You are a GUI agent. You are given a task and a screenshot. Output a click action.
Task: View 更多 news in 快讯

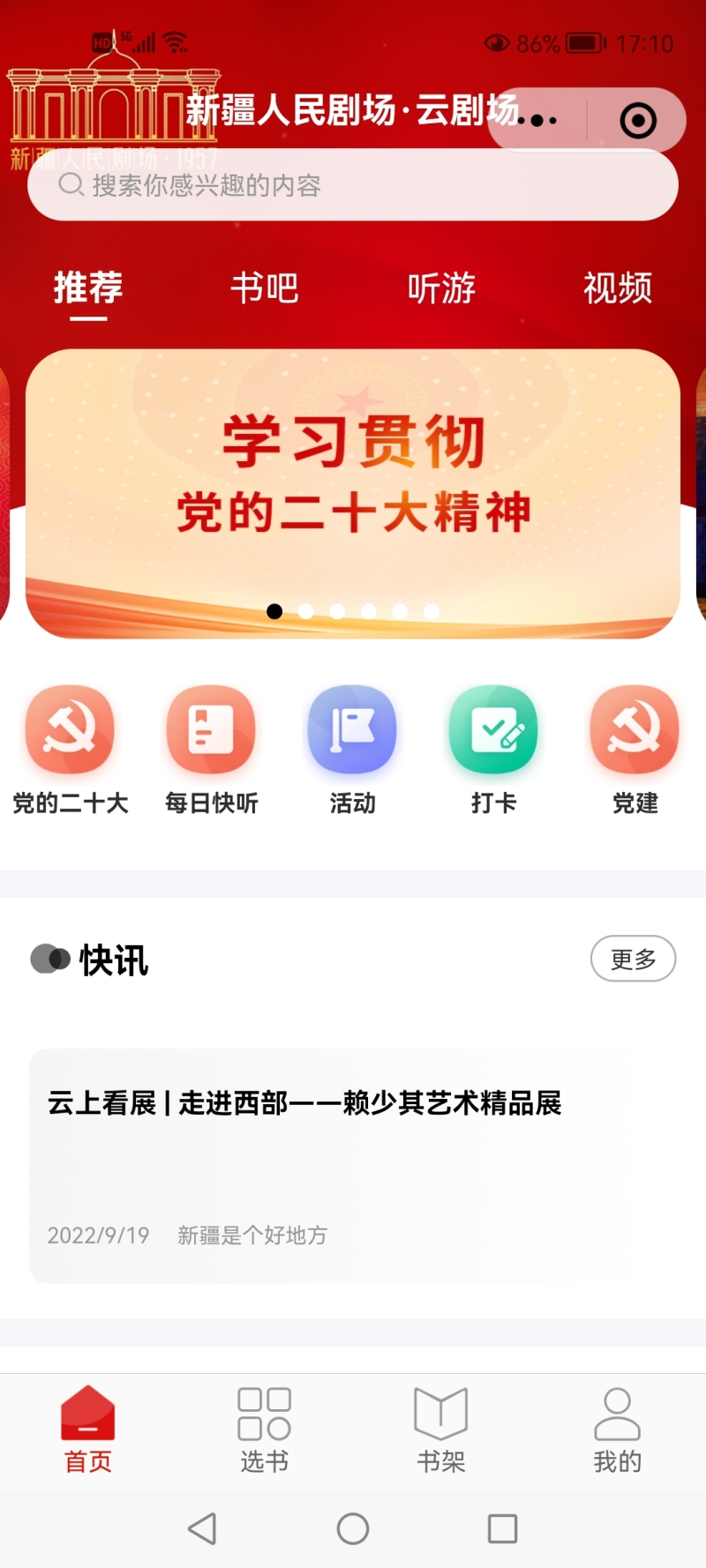(x=633, y=959)
